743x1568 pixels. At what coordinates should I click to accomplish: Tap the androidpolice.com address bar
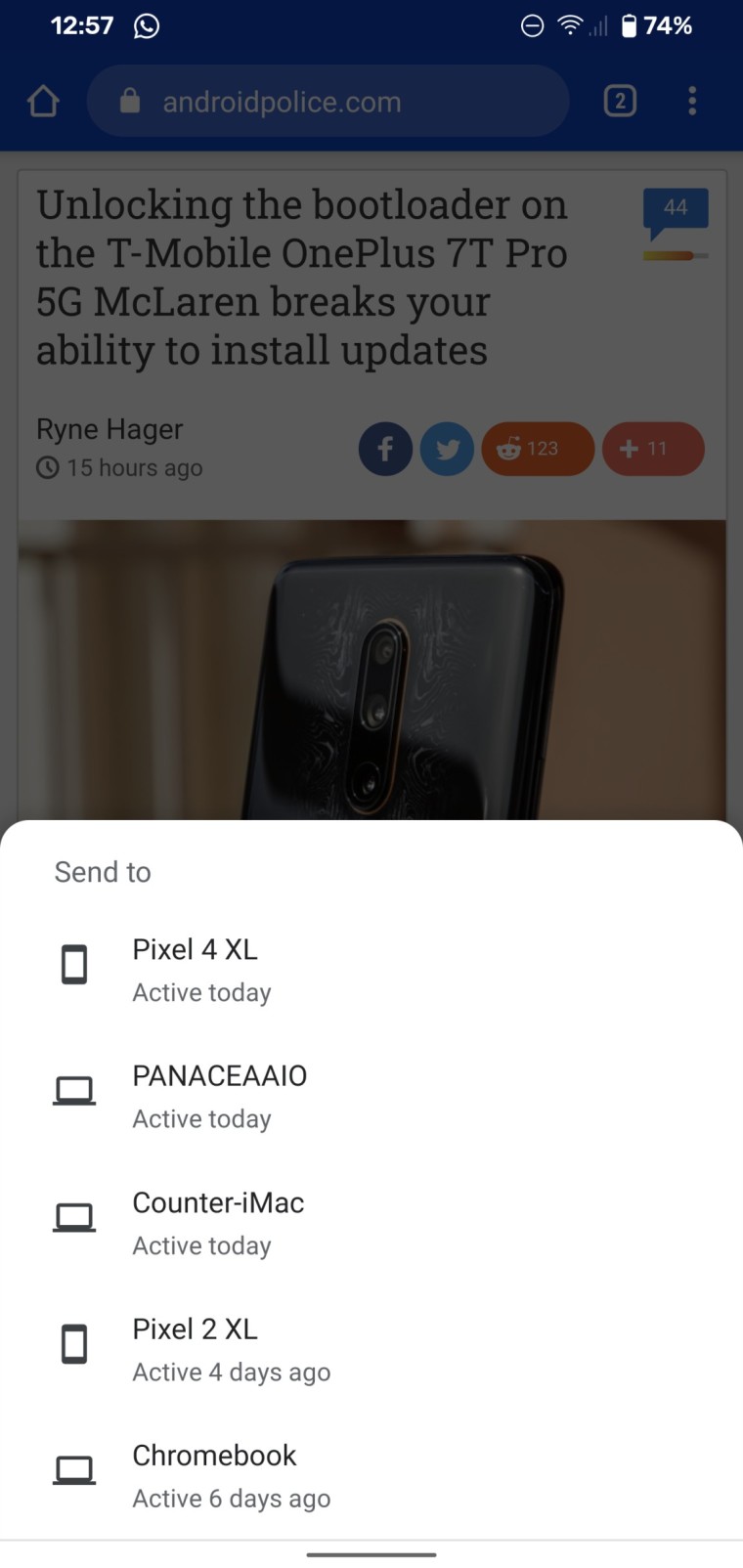pos(328,102)
